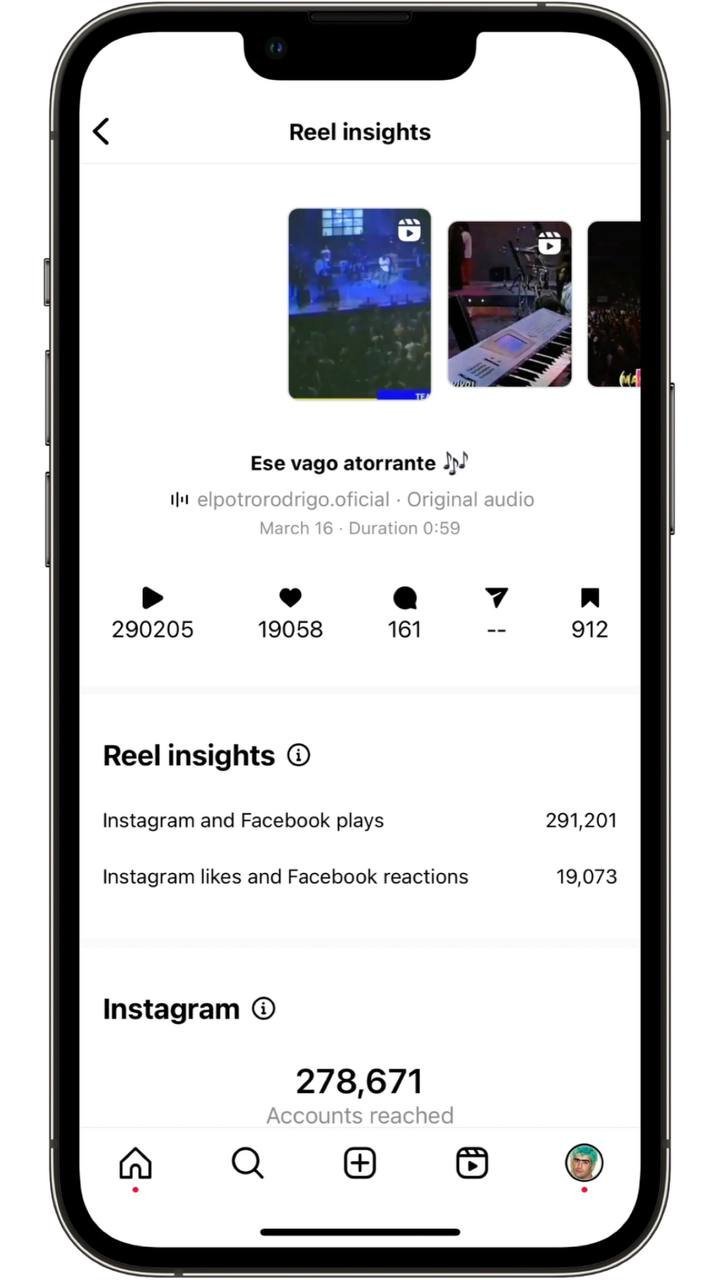Open the keyboard reel thumbnail
The image size is (720, 1280).
[x=509, y=304]
